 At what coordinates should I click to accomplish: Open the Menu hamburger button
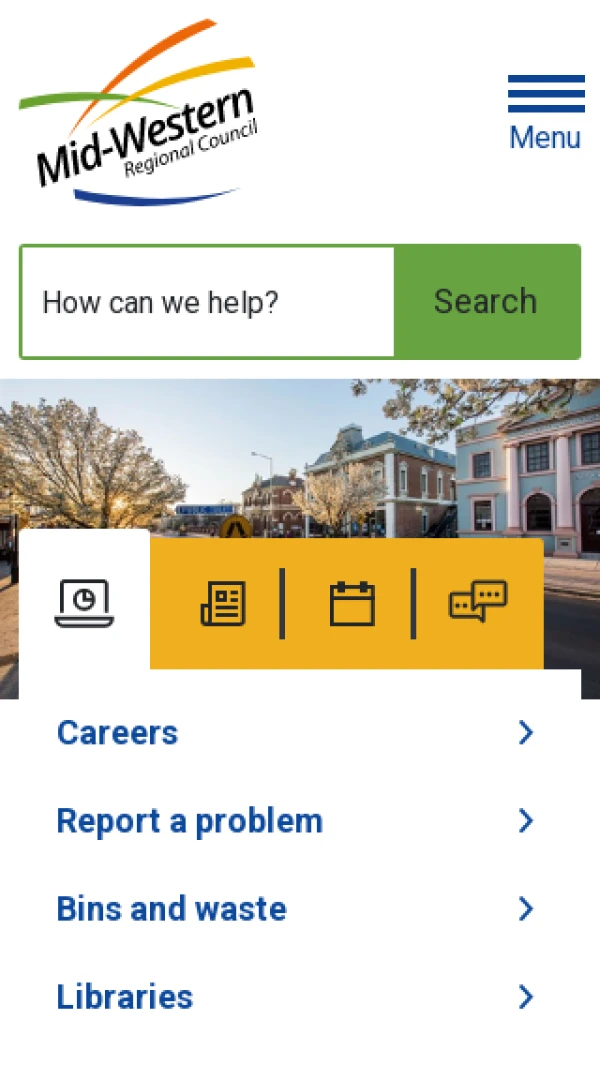(545, 111)
